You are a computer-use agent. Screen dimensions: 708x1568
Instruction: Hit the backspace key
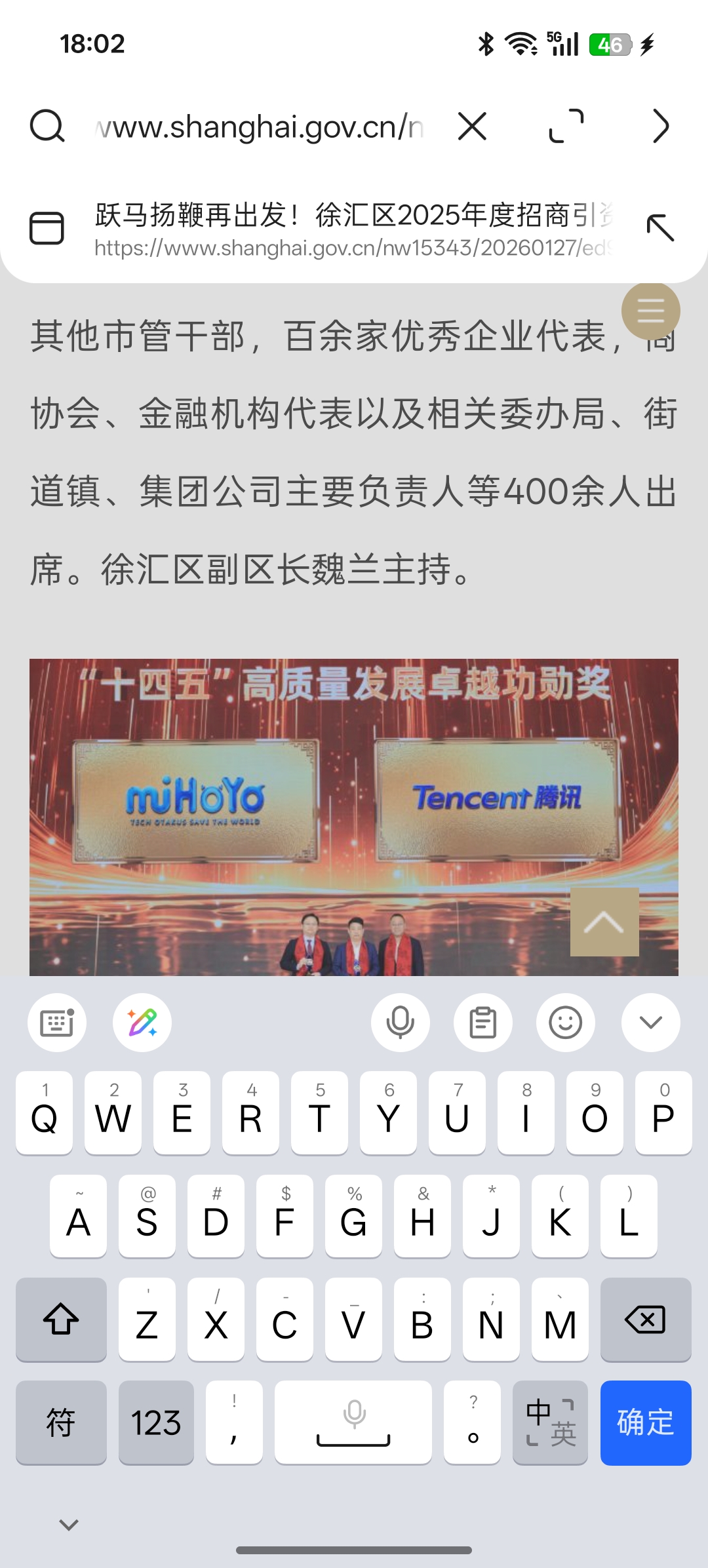click(x=646, y=1320)
